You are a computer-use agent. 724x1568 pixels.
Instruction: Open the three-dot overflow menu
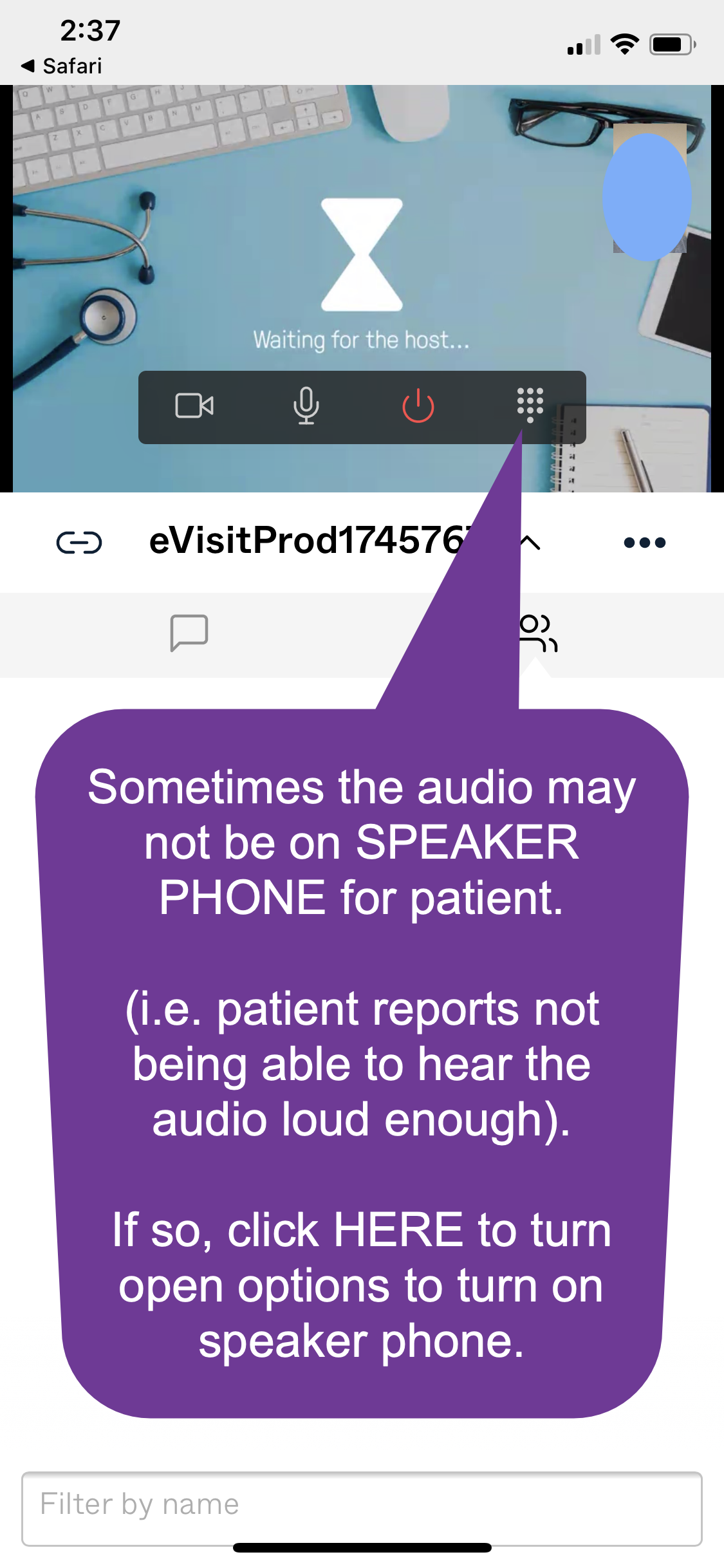point(644,543)
